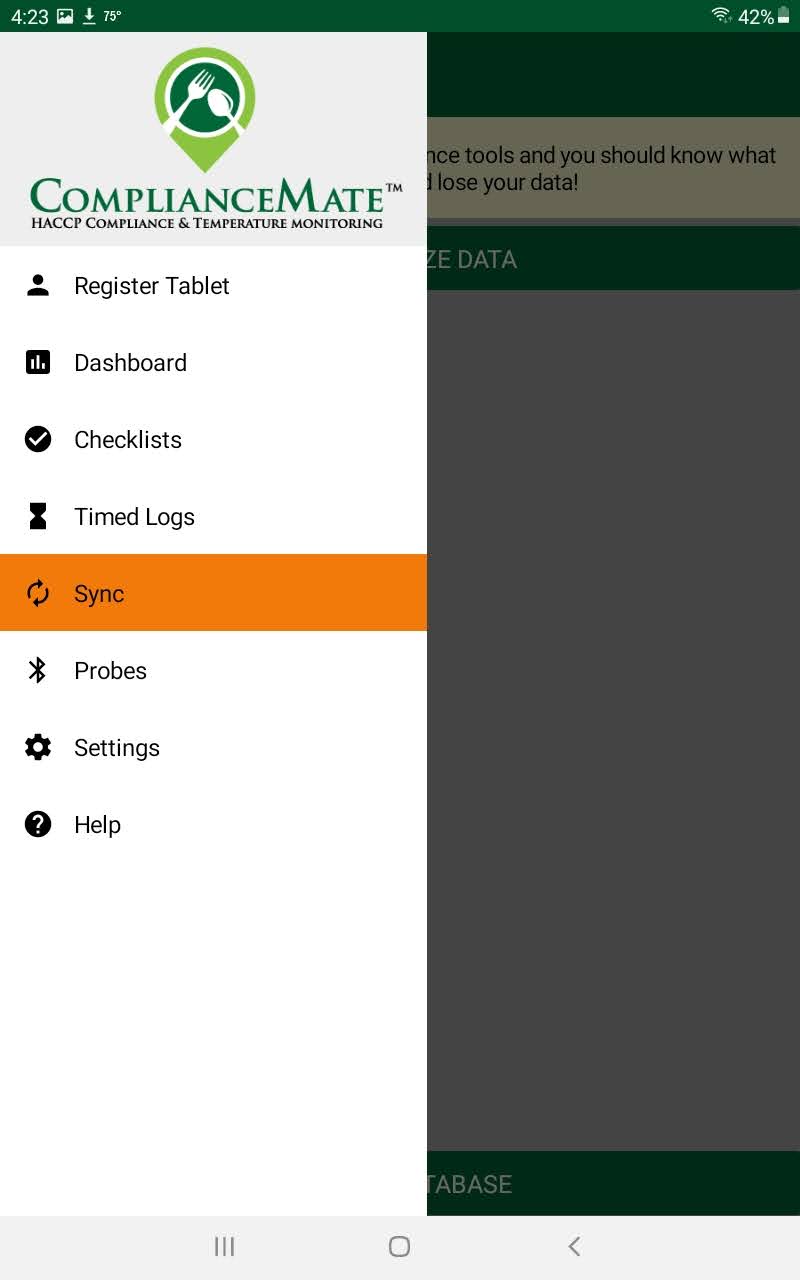Open the Checklists section
This screenshot has width=800, height=1280.
point(128,440)
